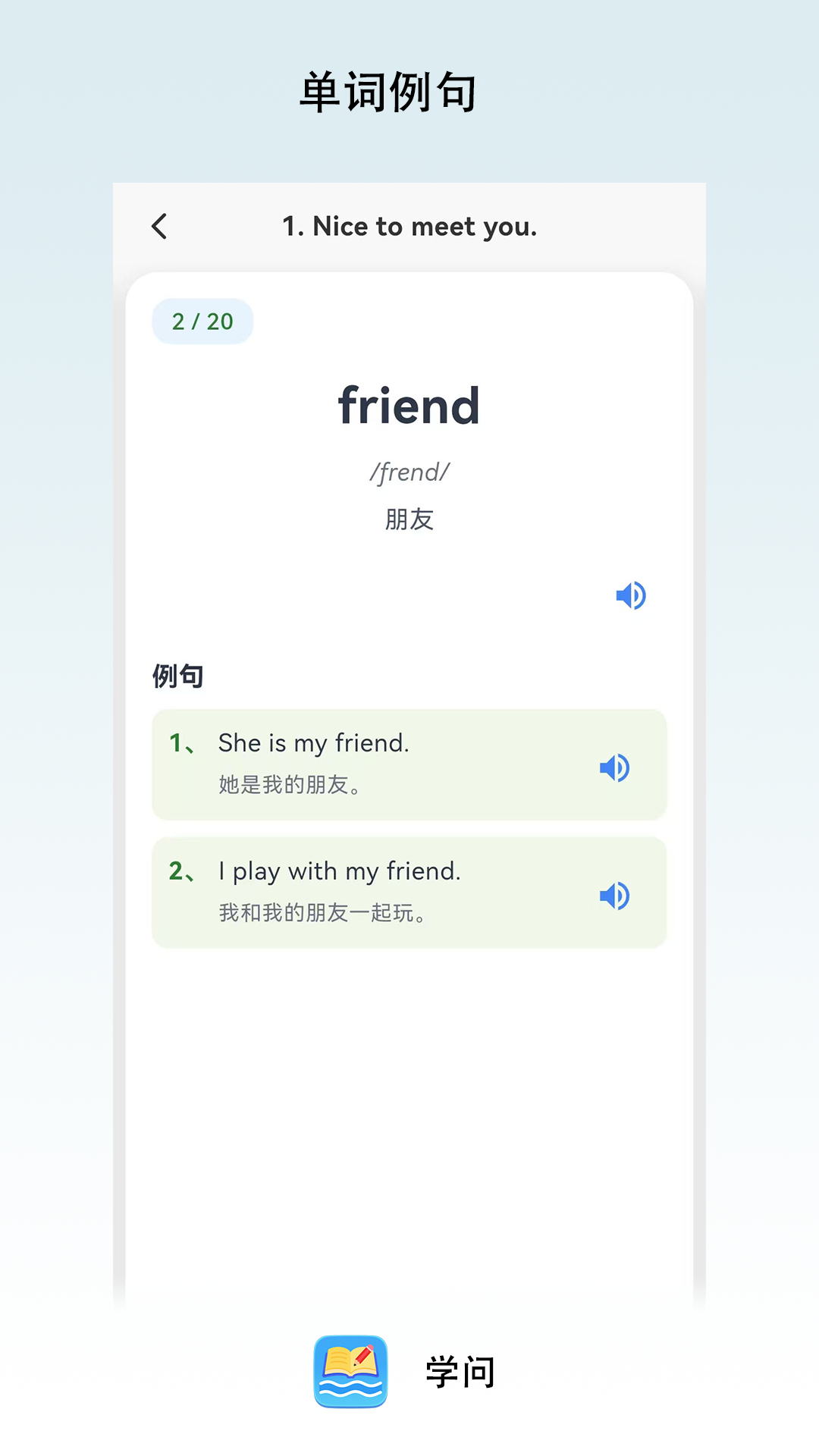Image resolution: width=819 pixels, height=1456 pixels.
Task: Tap the Chinese translation 朋友
Action: coord(409,519)
